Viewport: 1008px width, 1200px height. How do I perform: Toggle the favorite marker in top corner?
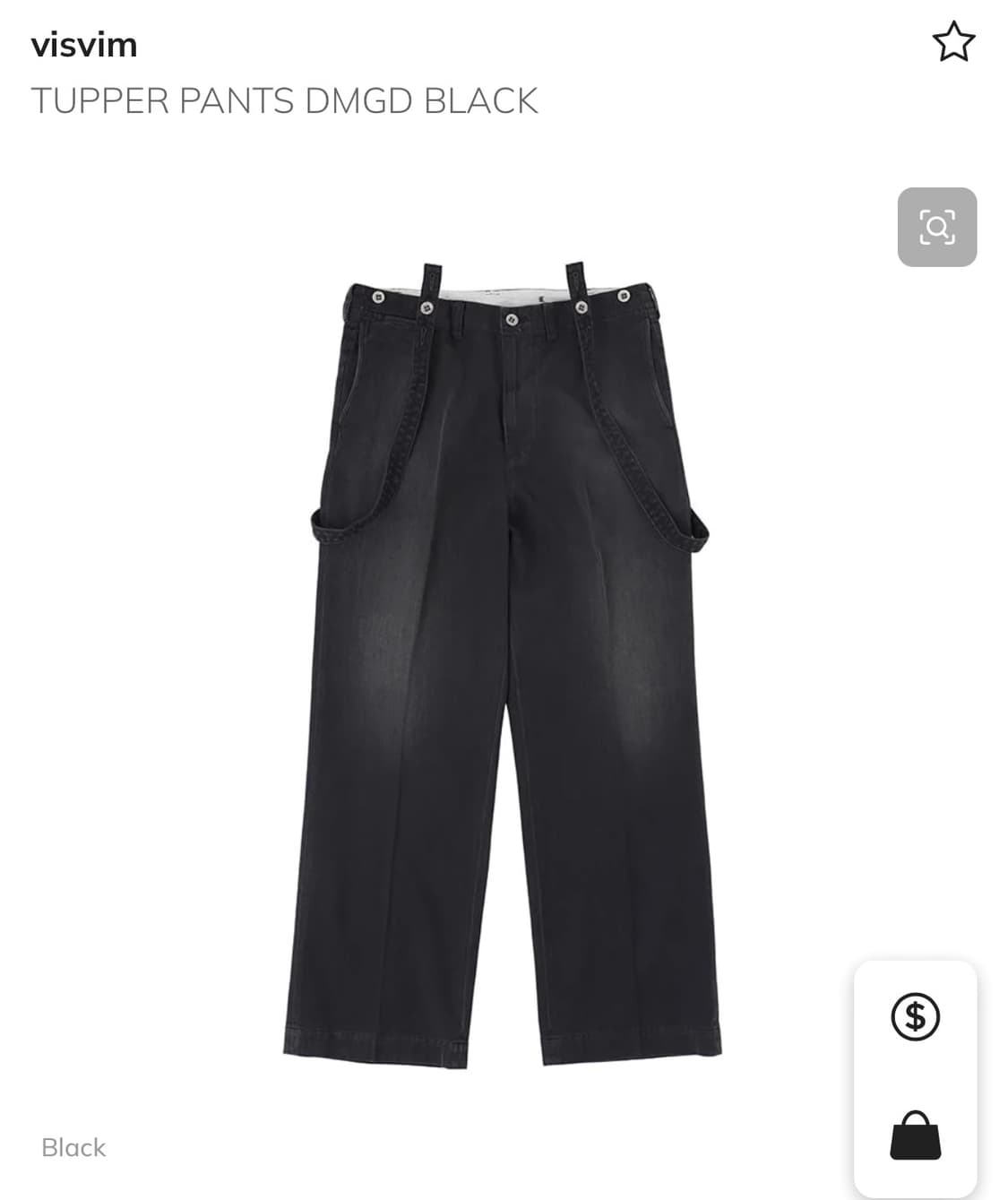tap(952, 40)
